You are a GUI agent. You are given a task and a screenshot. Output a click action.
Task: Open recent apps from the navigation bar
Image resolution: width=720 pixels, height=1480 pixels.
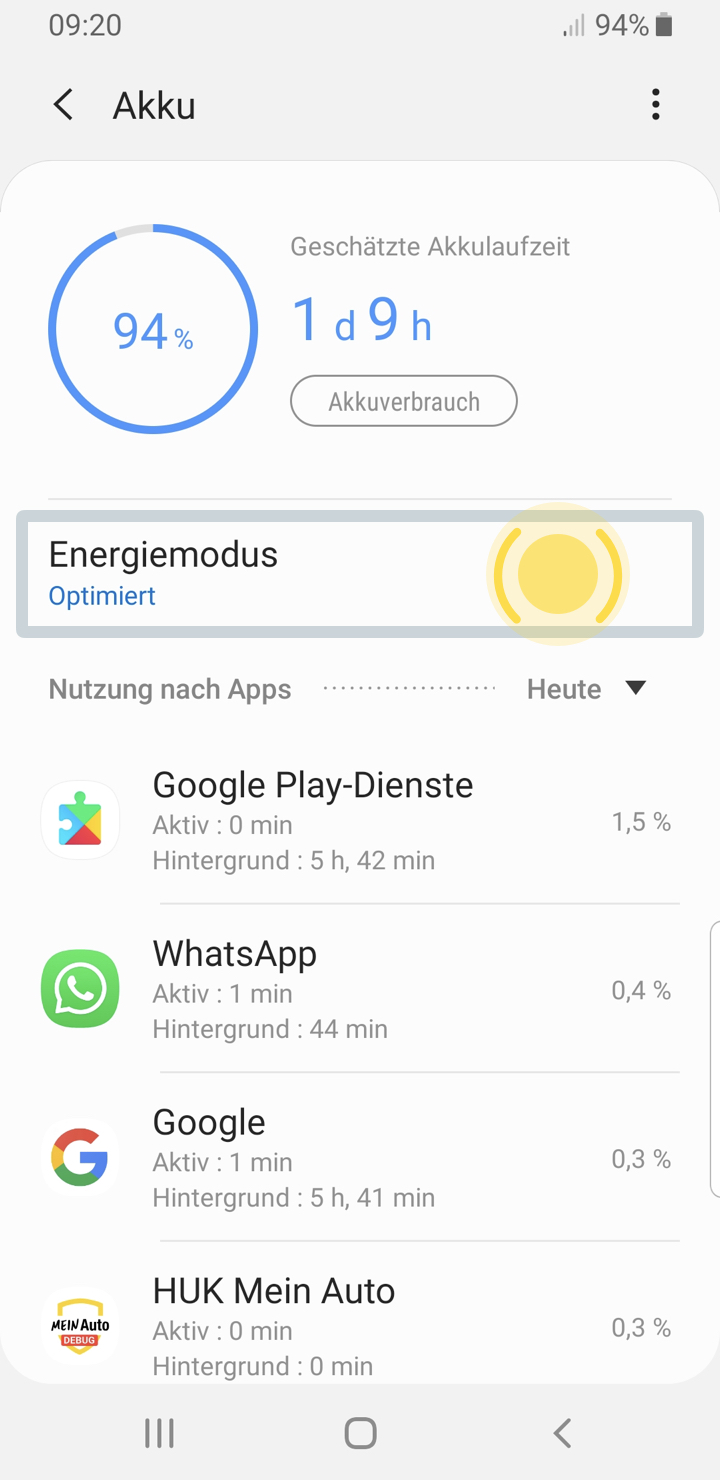click(159, 1433)
